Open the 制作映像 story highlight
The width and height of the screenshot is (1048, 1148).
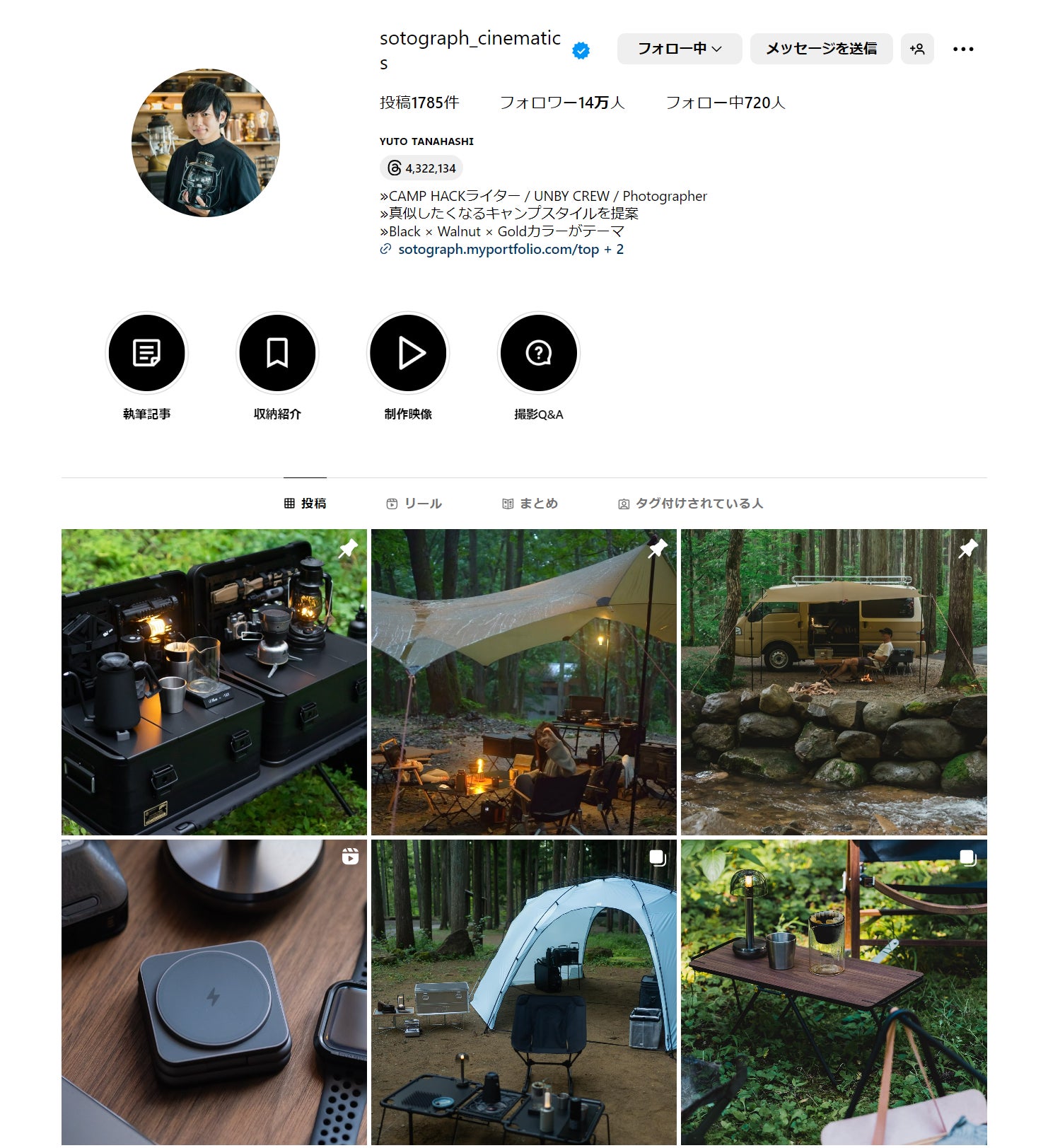(408, 353)
